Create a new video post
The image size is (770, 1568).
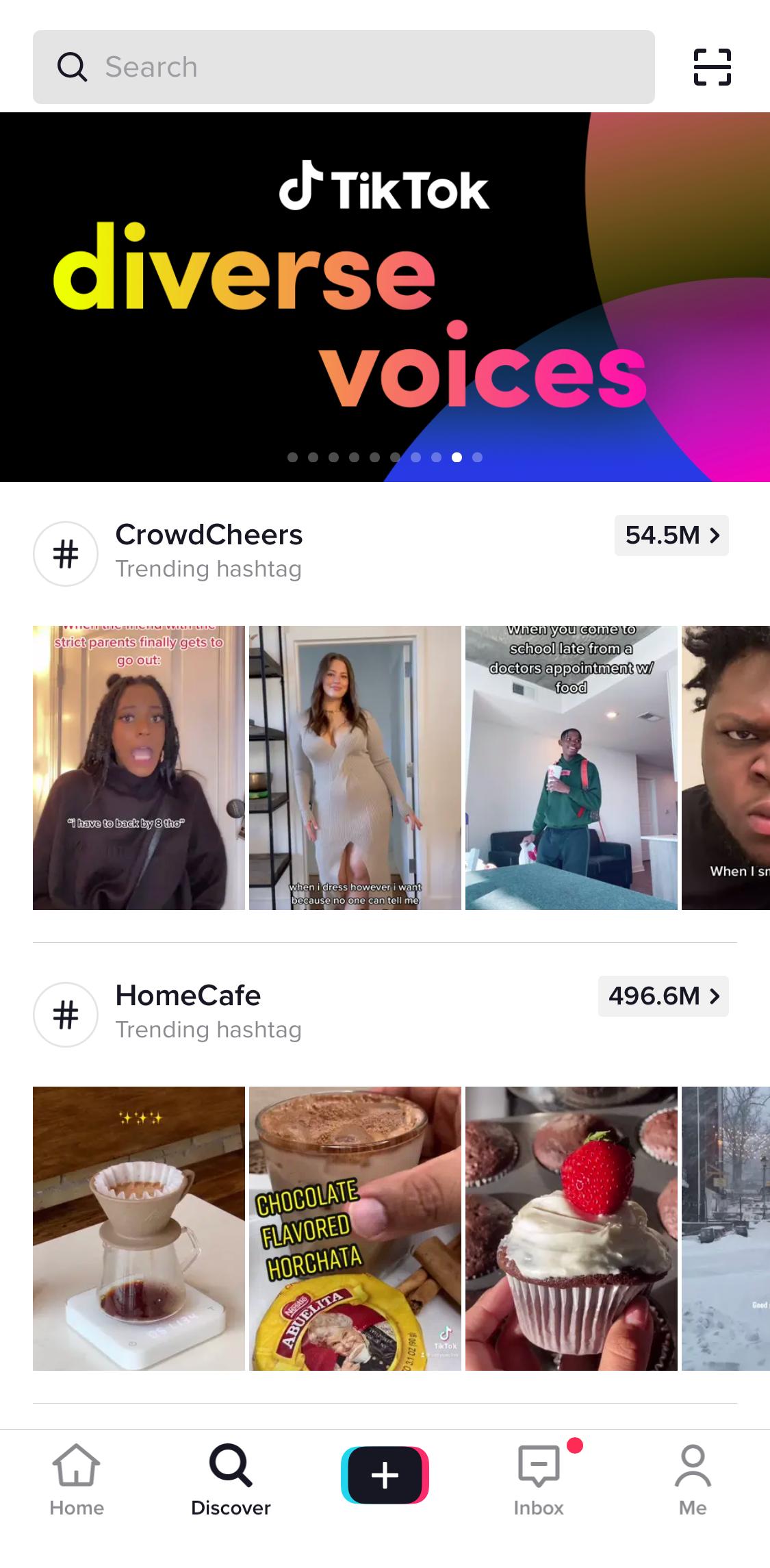pos(385,1475)
